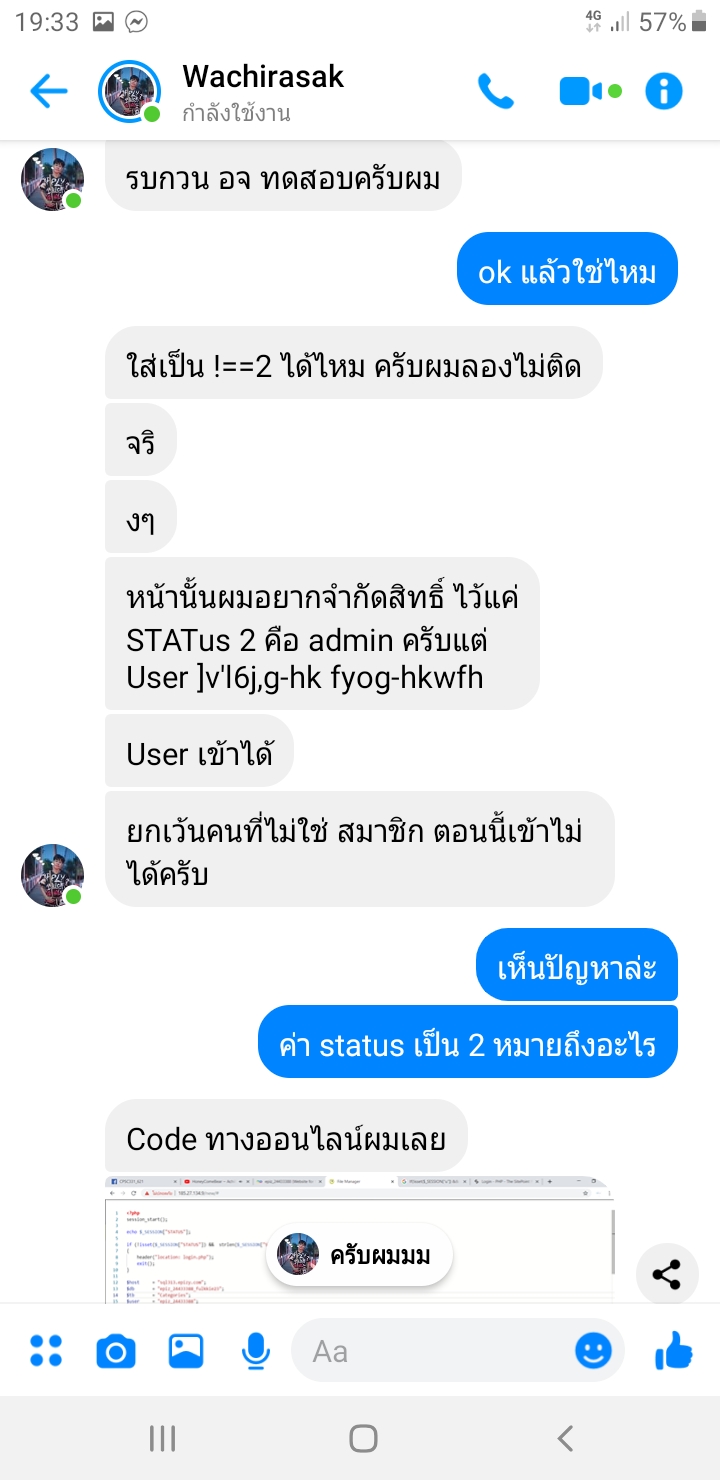Start a voice call with Wachirasak
Viewport: 720px width, 1480px height.
pyautogui.click(x=495, y=92)
